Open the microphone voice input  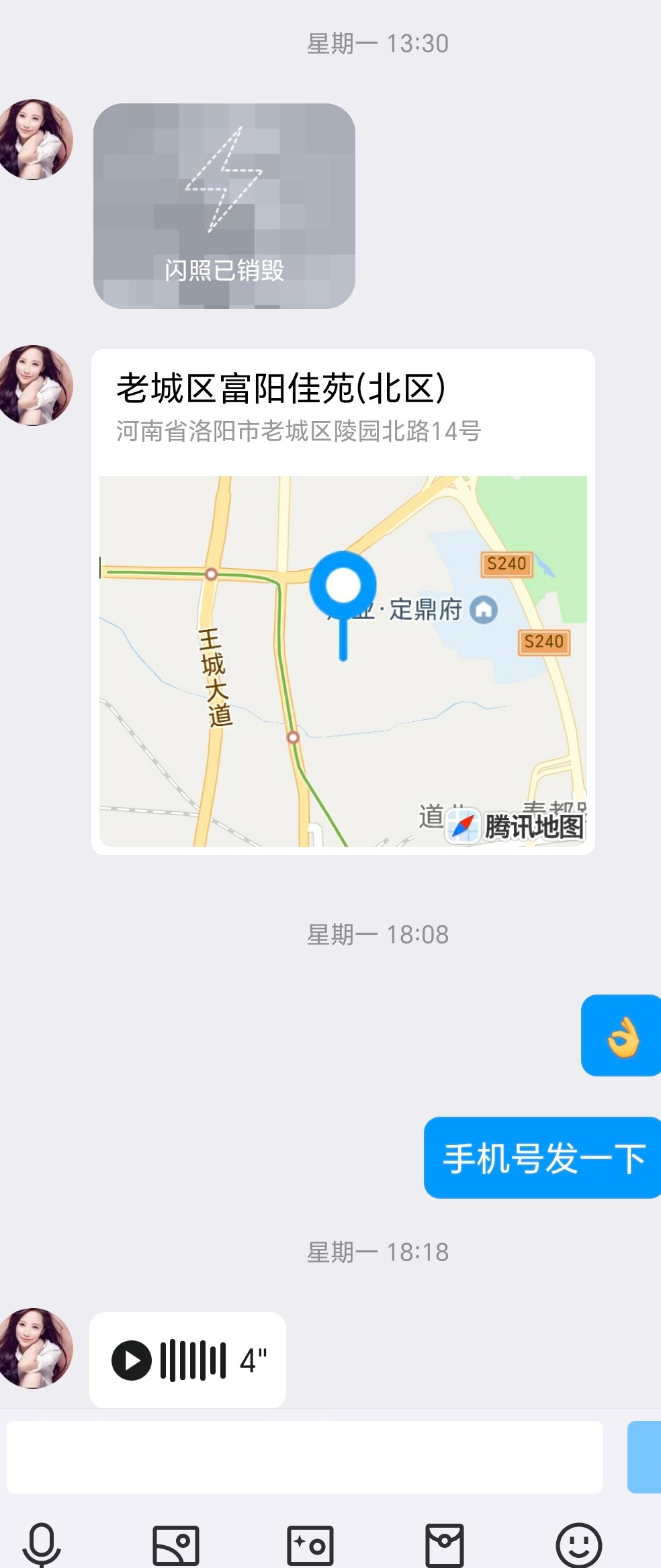(42, 1543)
